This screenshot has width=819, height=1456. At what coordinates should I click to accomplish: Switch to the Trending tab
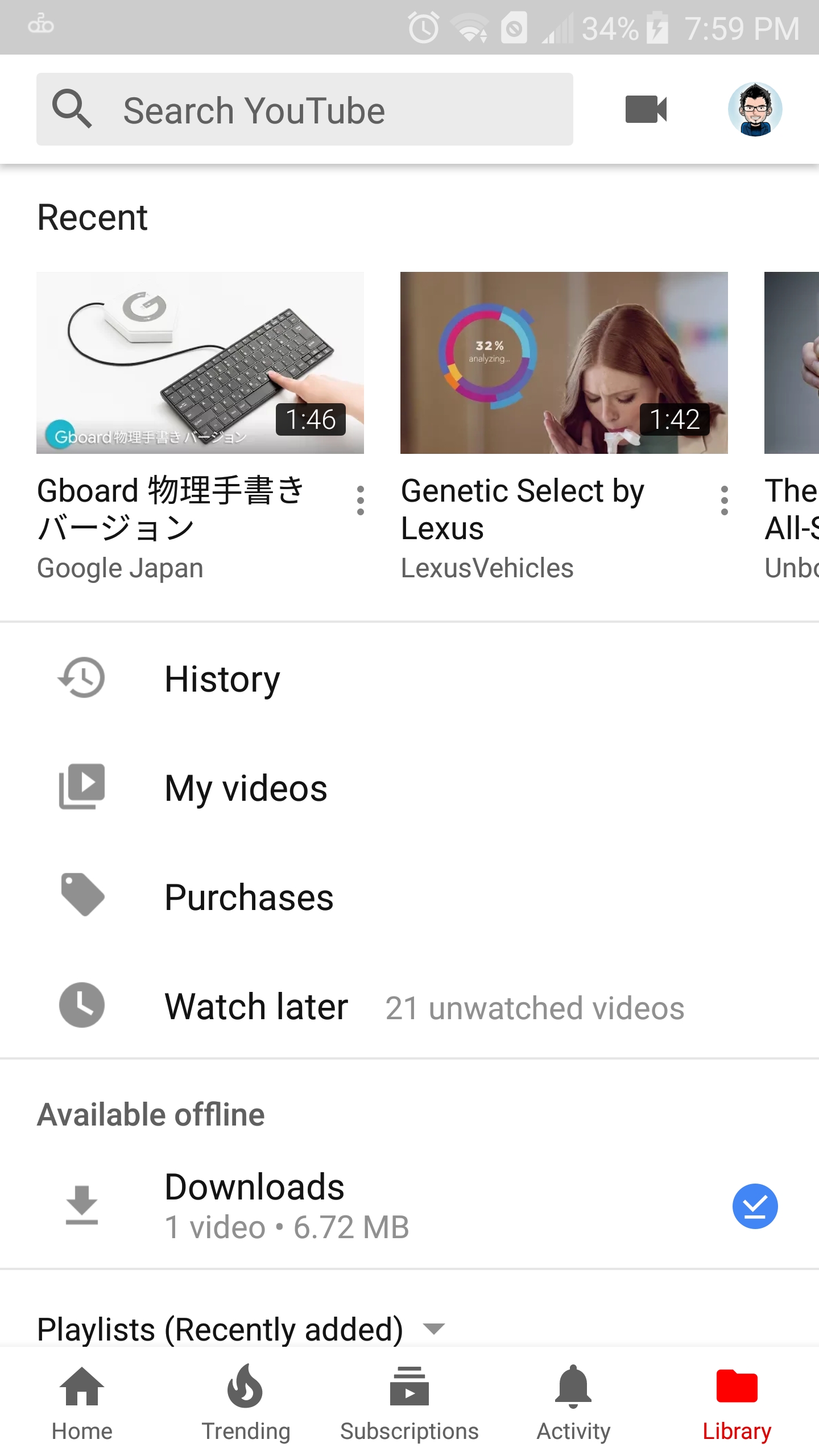tap(246, 1403)
